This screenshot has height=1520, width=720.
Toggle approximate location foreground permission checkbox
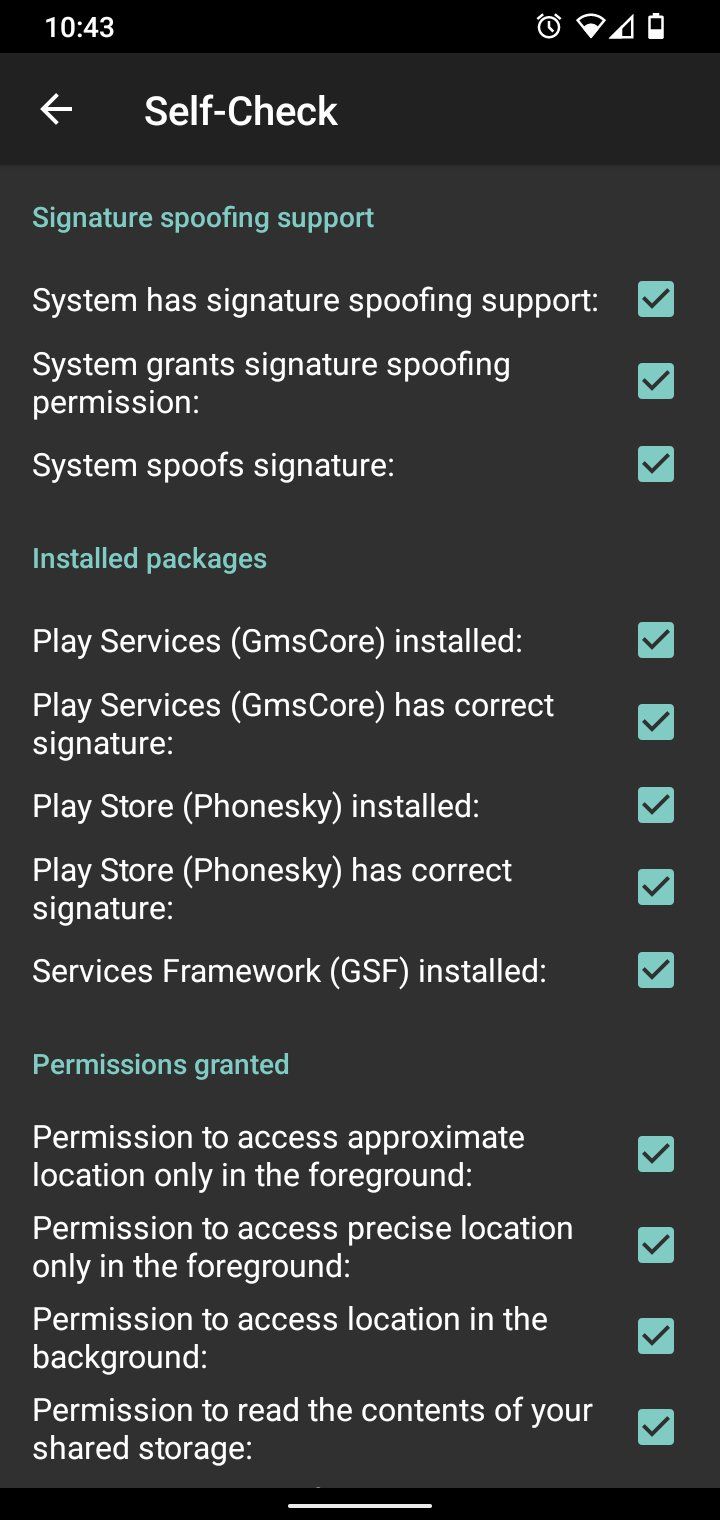(x=655, y=1154)
